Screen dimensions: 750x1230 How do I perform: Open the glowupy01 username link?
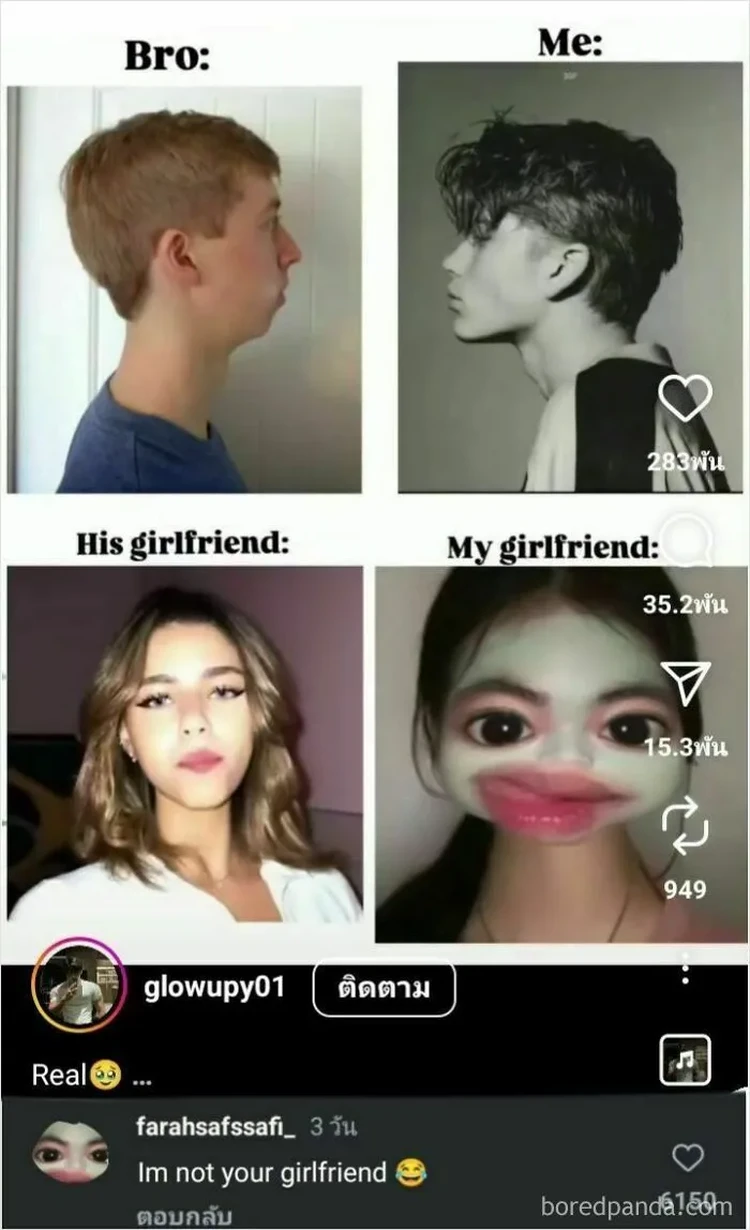tap(214, 988)
